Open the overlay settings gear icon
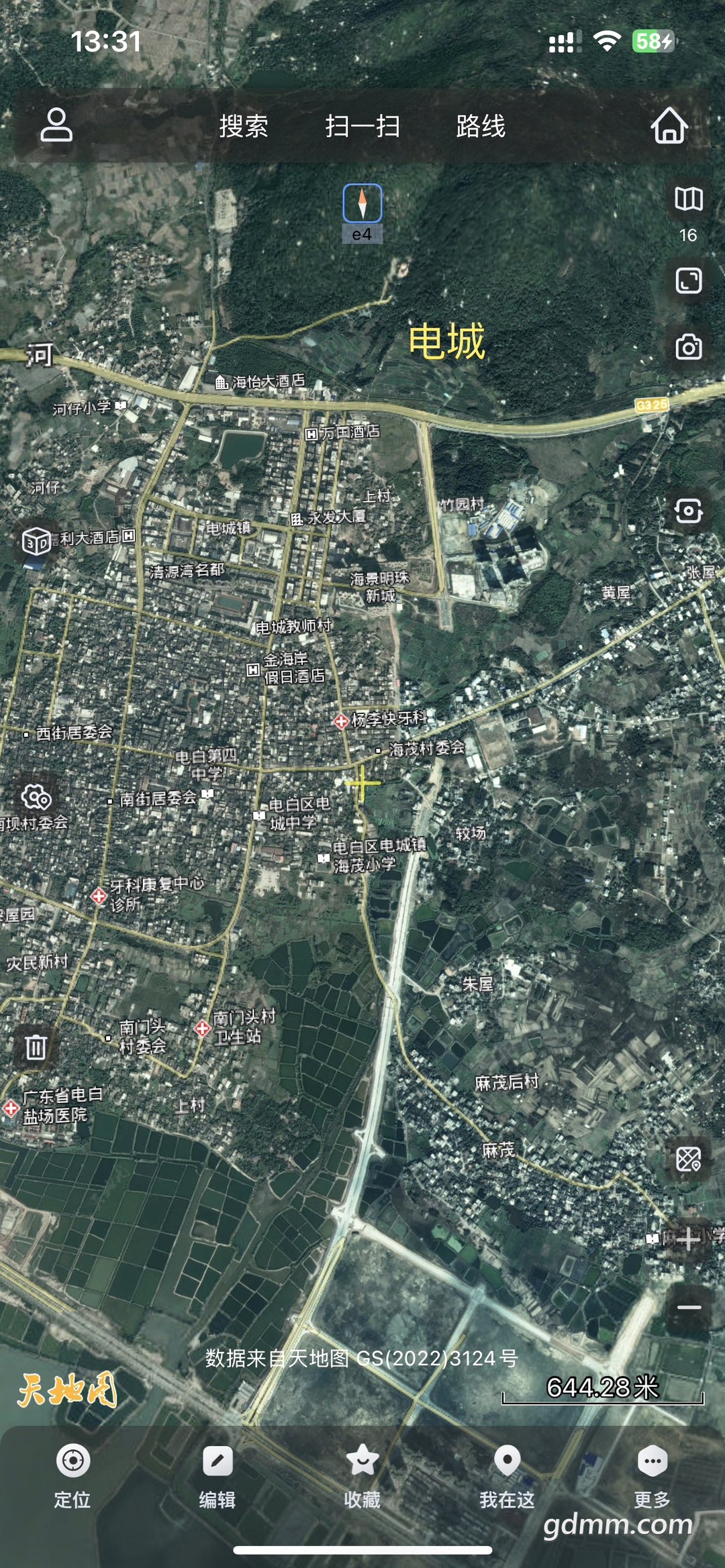The image size is (725, 1568). point(36,797)
